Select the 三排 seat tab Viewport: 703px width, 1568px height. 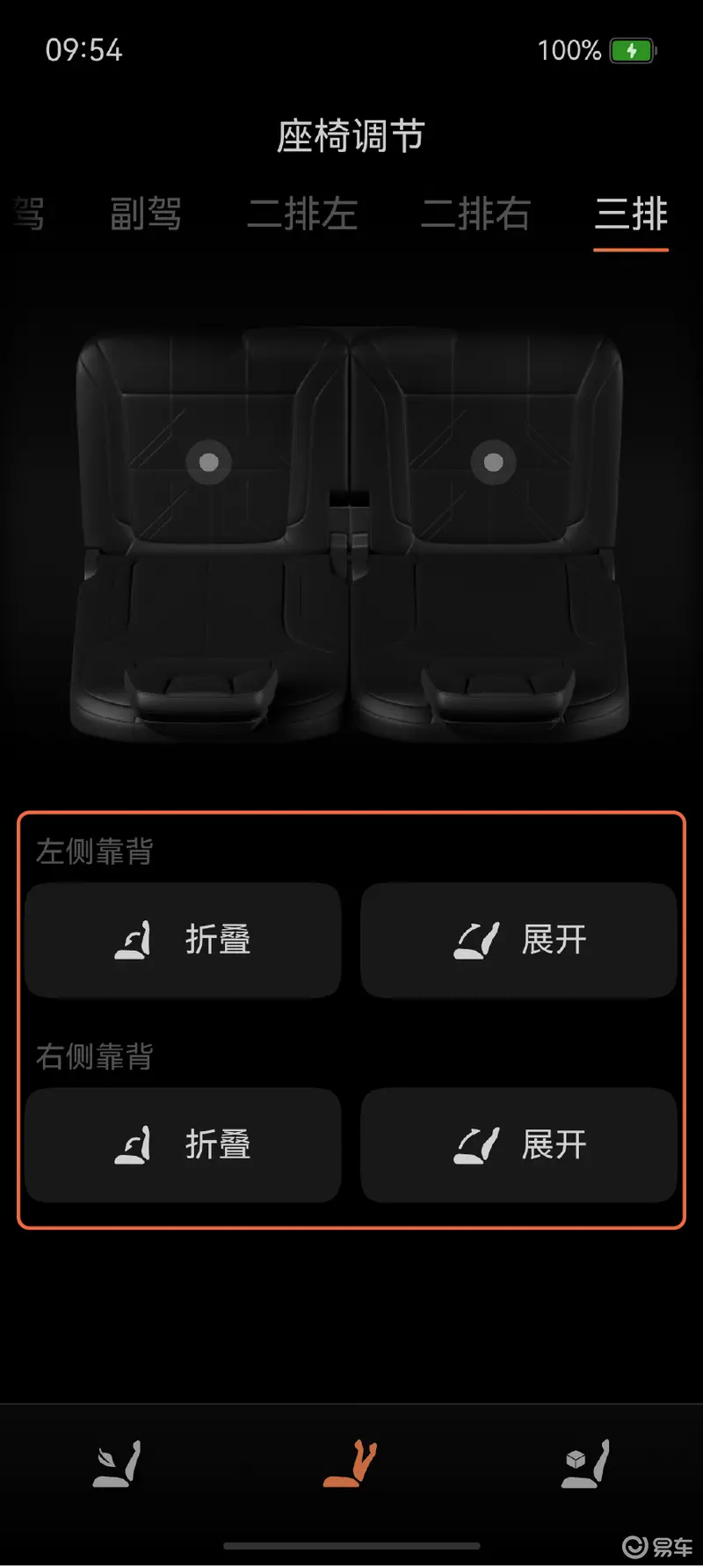tap(631, 214)
